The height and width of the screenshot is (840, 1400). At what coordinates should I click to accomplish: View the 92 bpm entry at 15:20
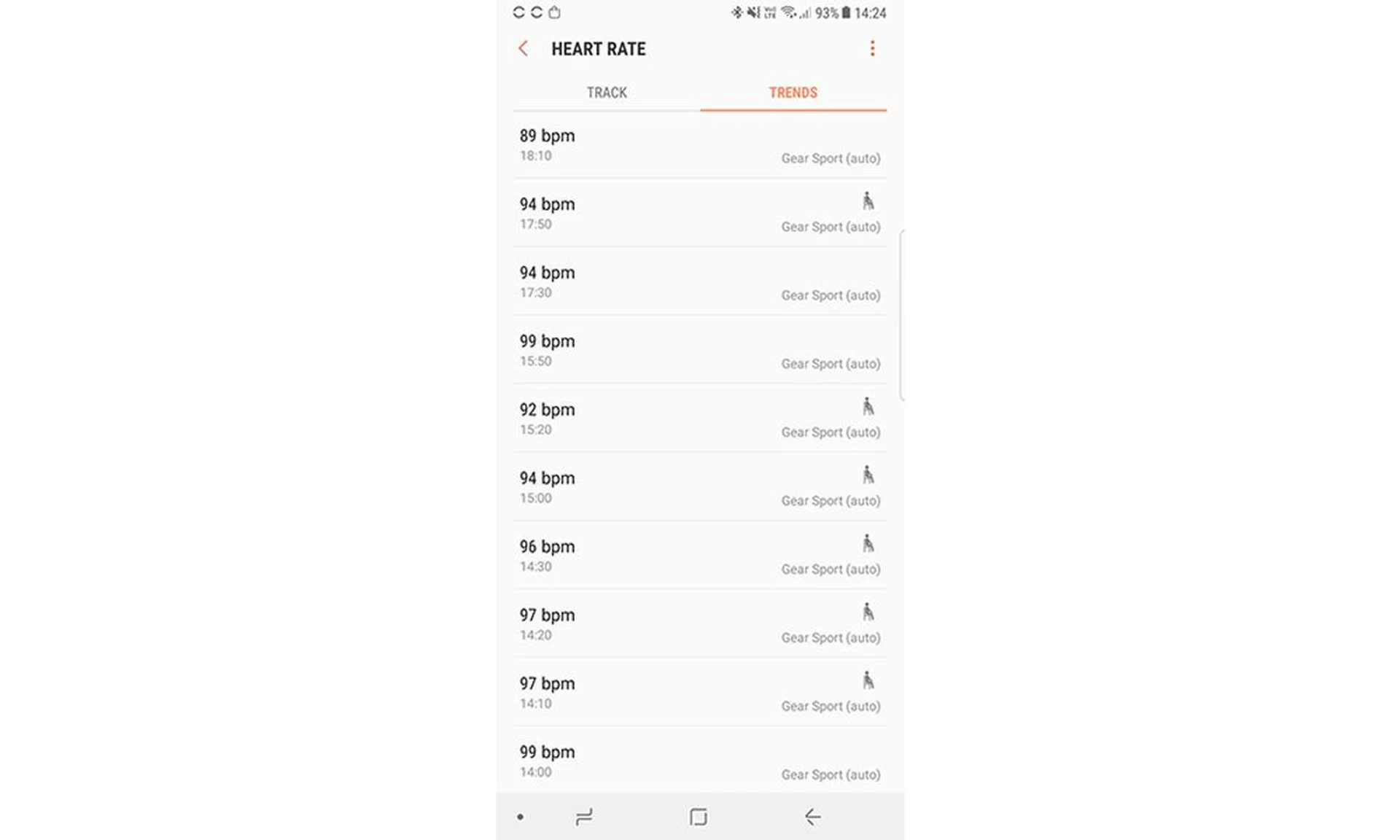coord(699,419)
